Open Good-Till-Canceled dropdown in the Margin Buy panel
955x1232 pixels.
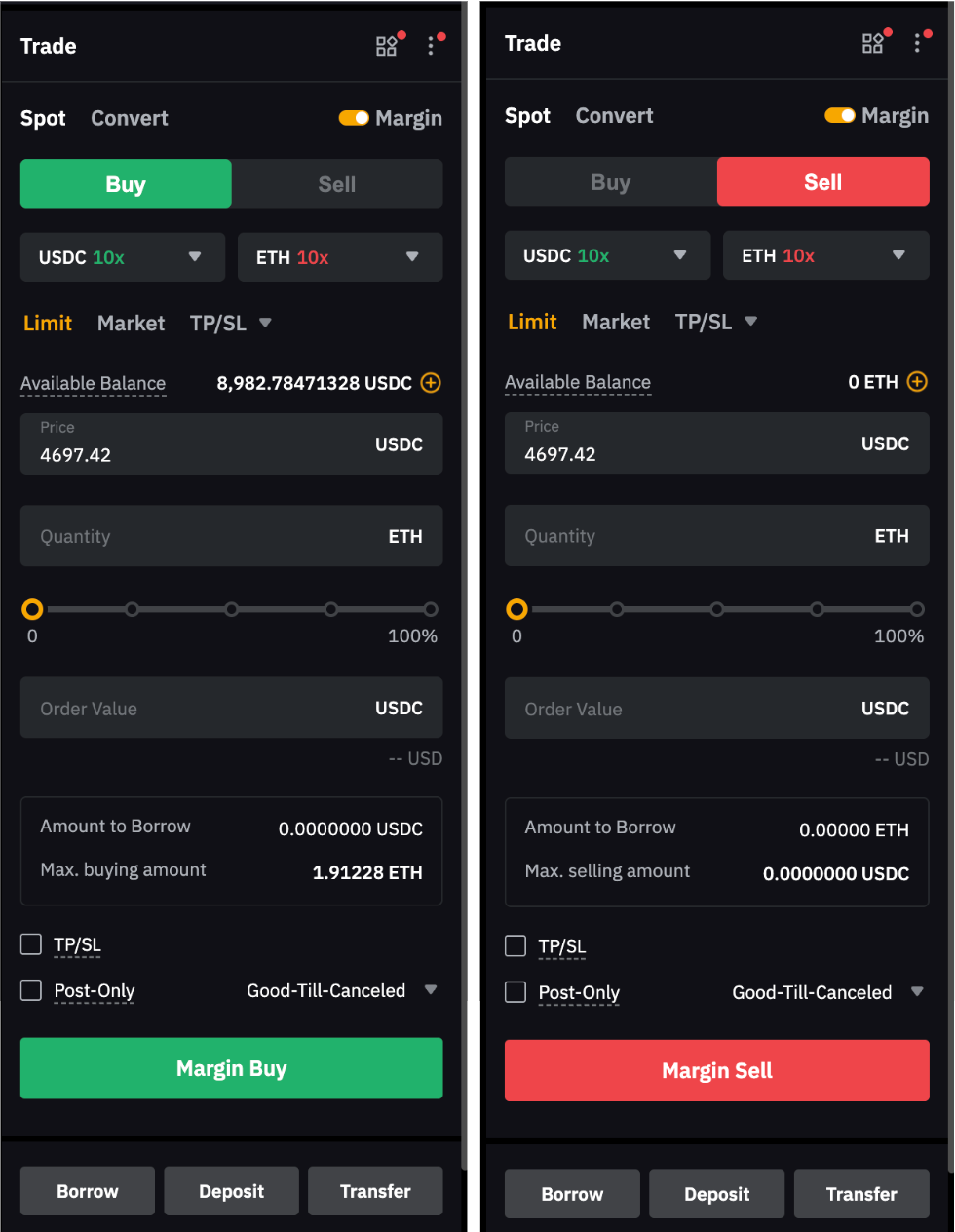(341, 990)
